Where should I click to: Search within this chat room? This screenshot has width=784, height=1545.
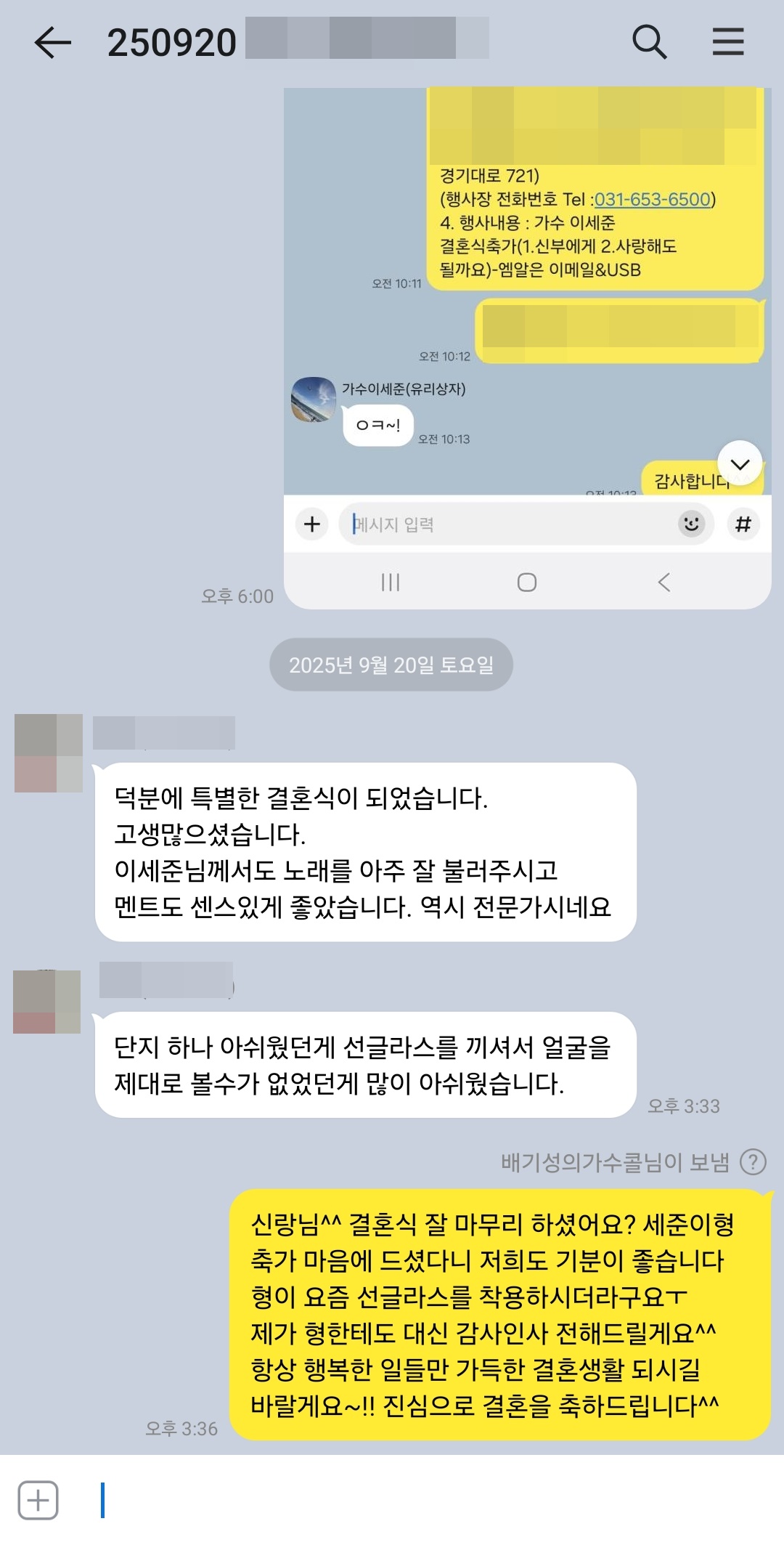click(649, 42)
